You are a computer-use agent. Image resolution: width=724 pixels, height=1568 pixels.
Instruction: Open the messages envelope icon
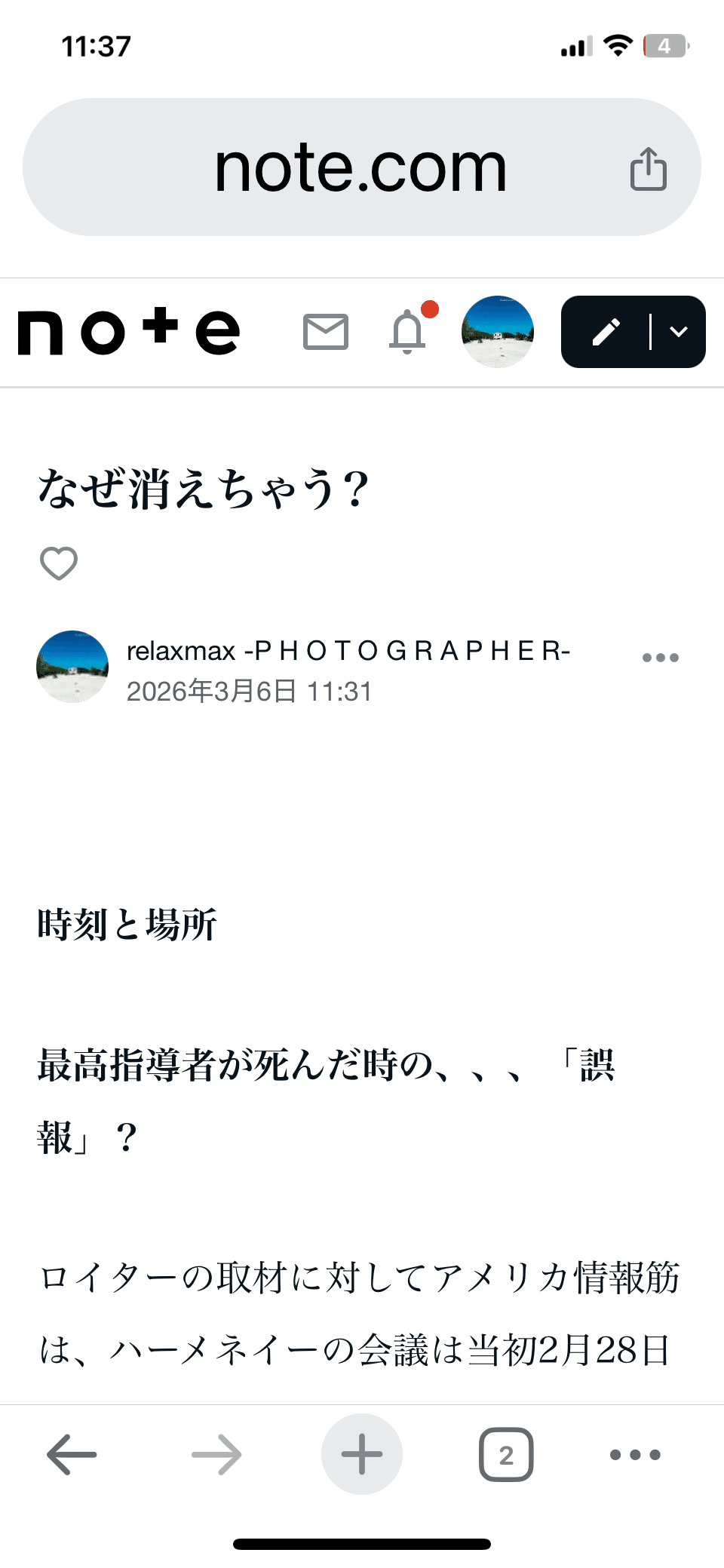point(326,332)
